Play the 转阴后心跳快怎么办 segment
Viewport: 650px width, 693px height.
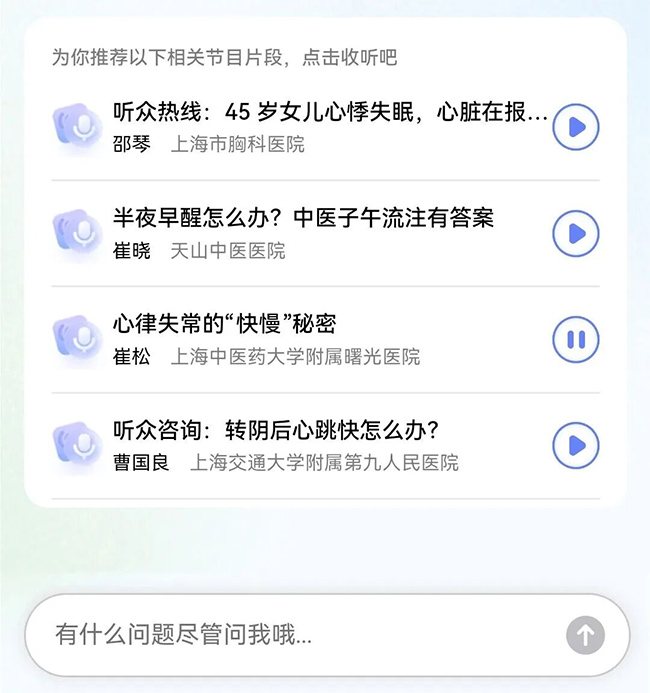(576, 446)
